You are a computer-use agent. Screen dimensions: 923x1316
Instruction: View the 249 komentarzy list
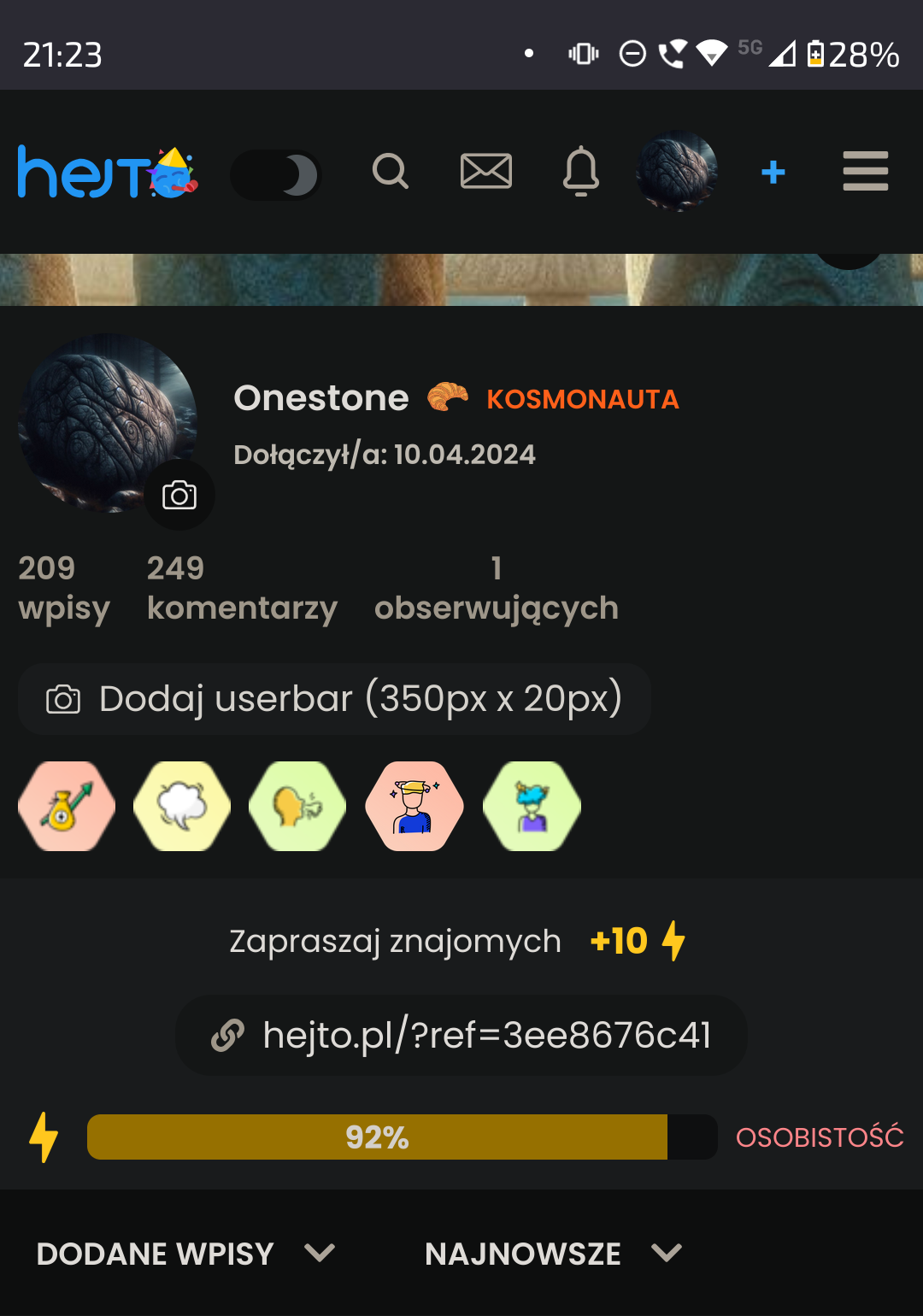point(242,589)
